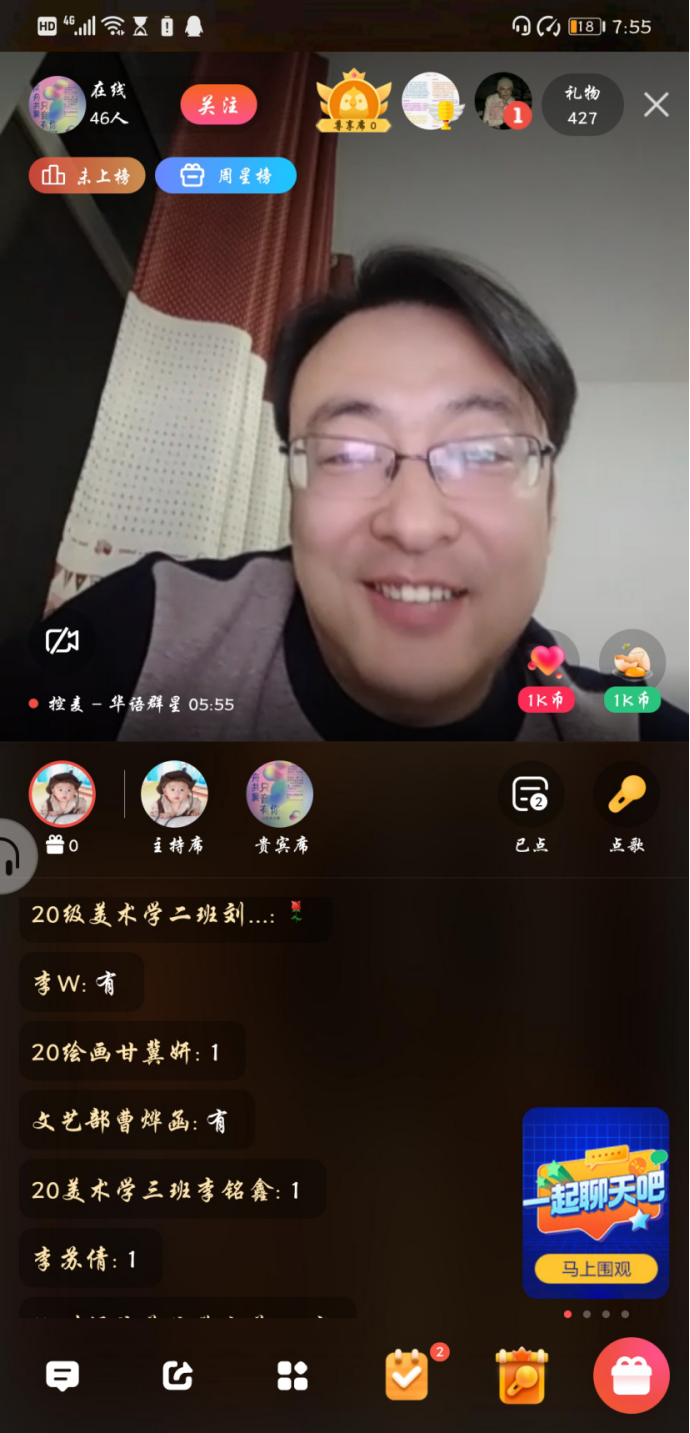This screenshot has height=1433, width=690.
Task: Close the live room
Action: click(x=656, y=104)
